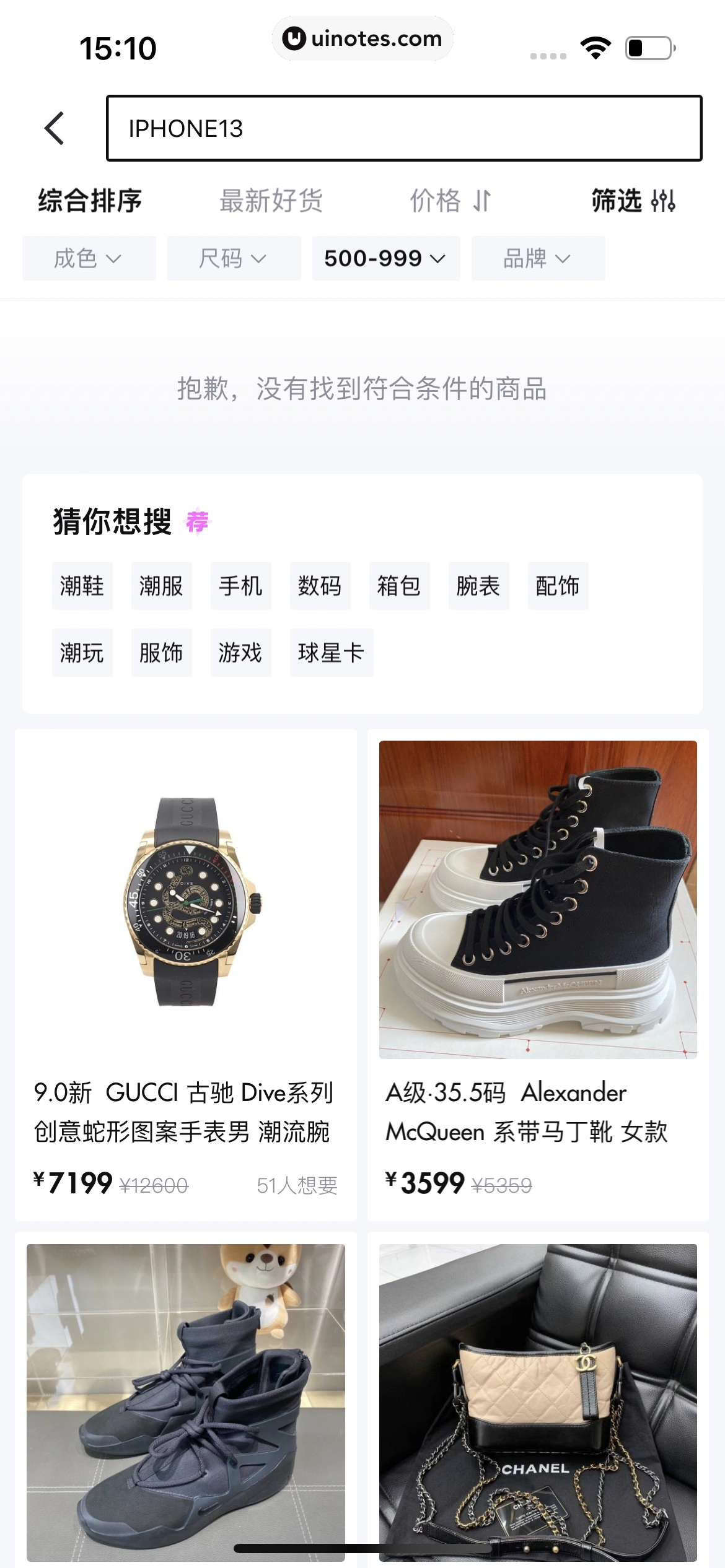Expand the 品牌 dropdown
725x1568 pixels.
coord(537,258)
